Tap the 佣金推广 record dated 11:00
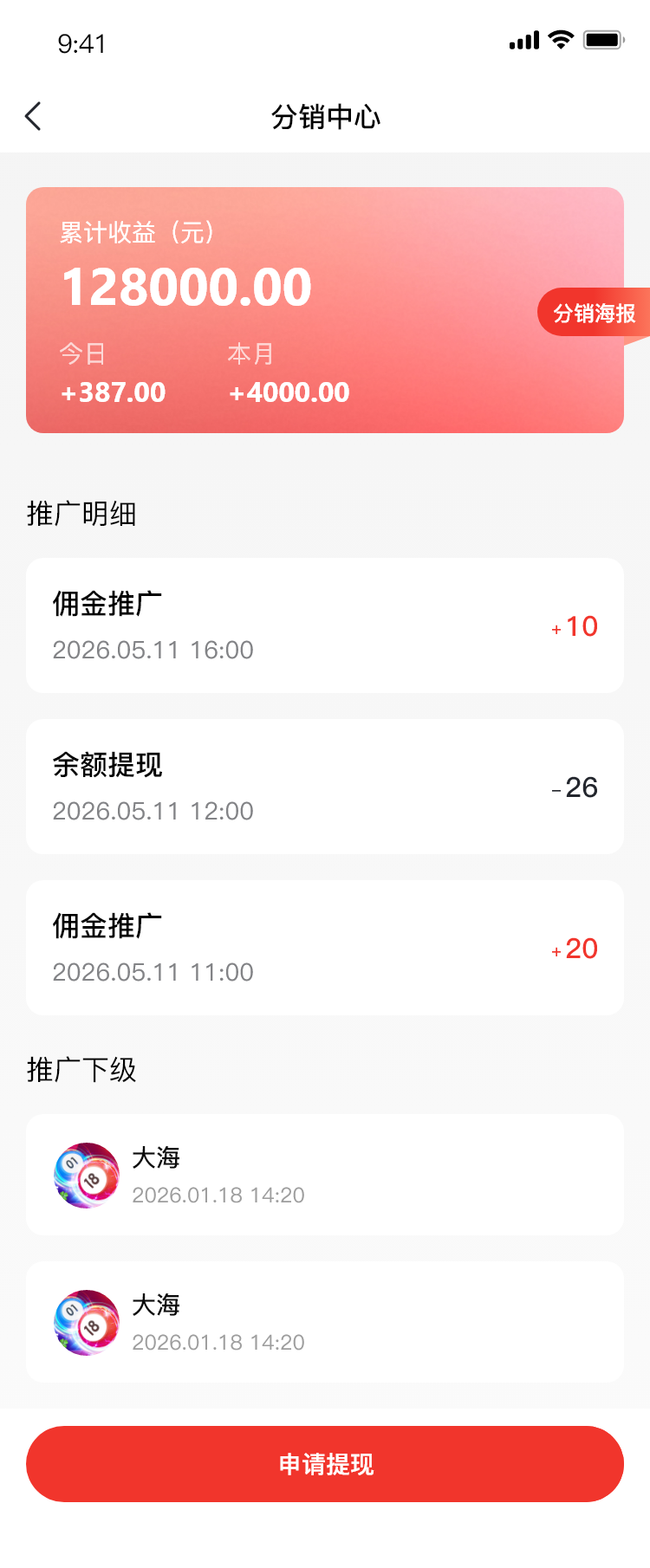The height and width of the screenshot is (1568, 650). click(325, 947)
